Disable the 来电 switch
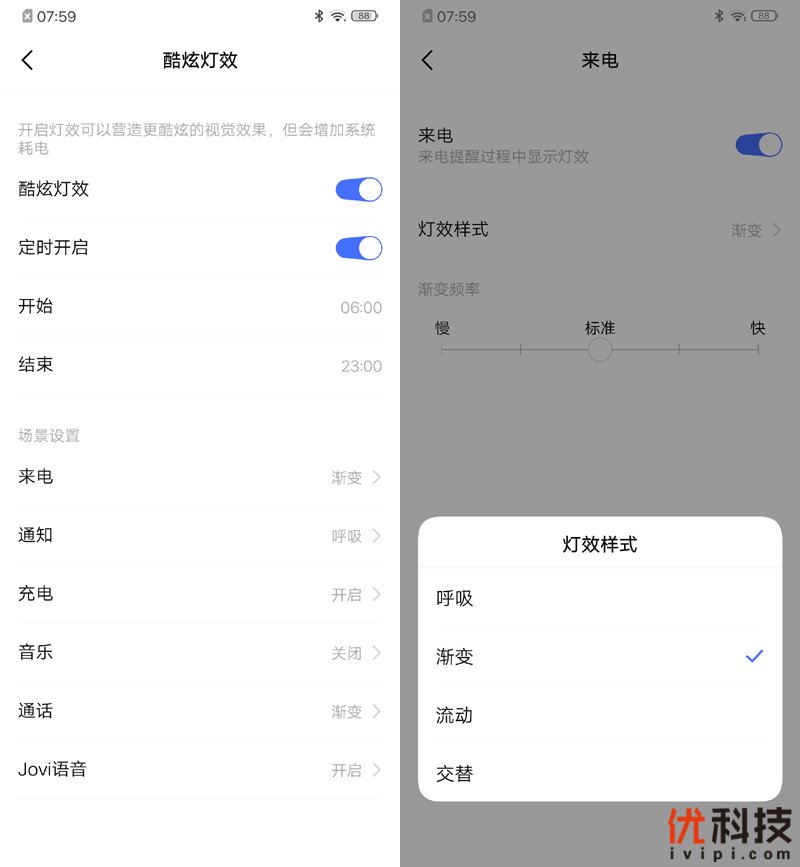Viewport: 800px width, 867px height. coord(758,144)
